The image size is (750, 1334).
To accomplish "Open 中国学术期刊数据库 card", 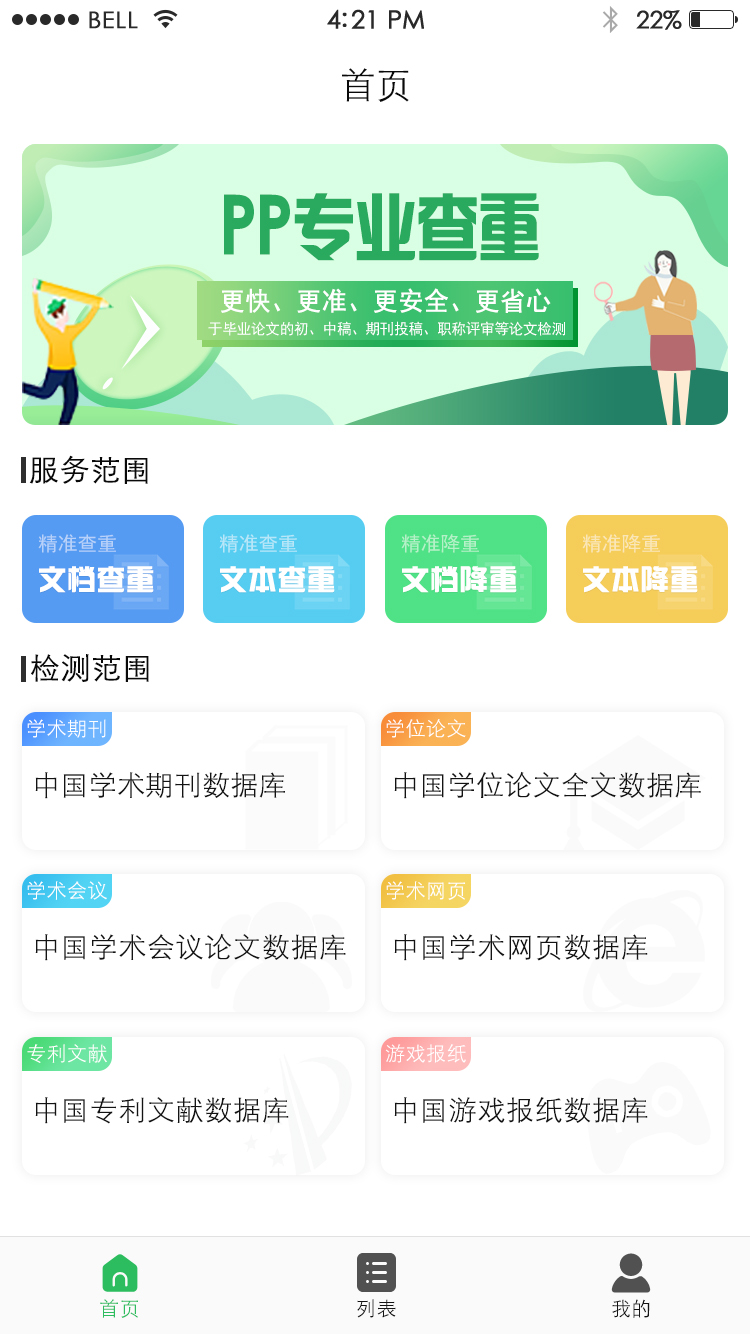I will tap(193, 781).
